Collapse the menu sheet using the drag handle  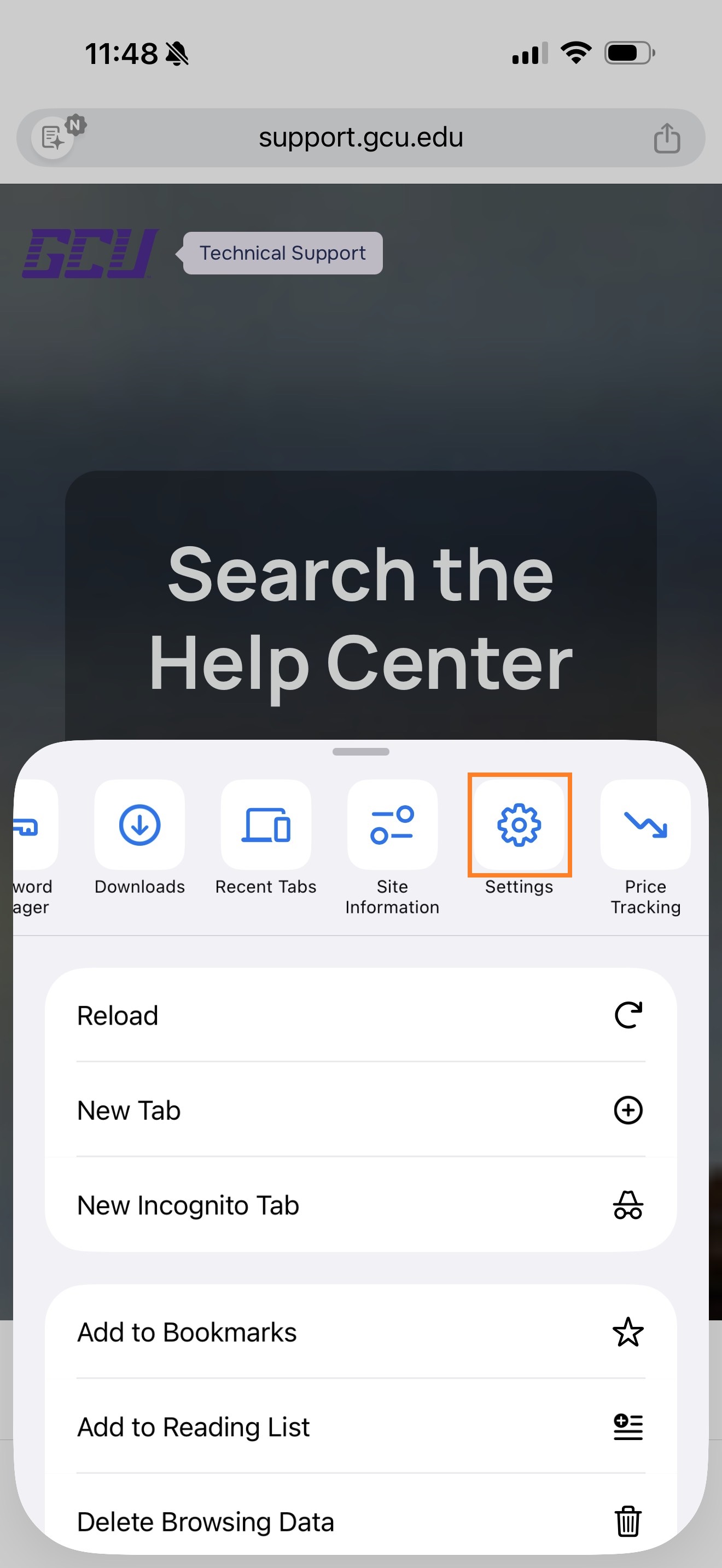[x=361, y=752]
